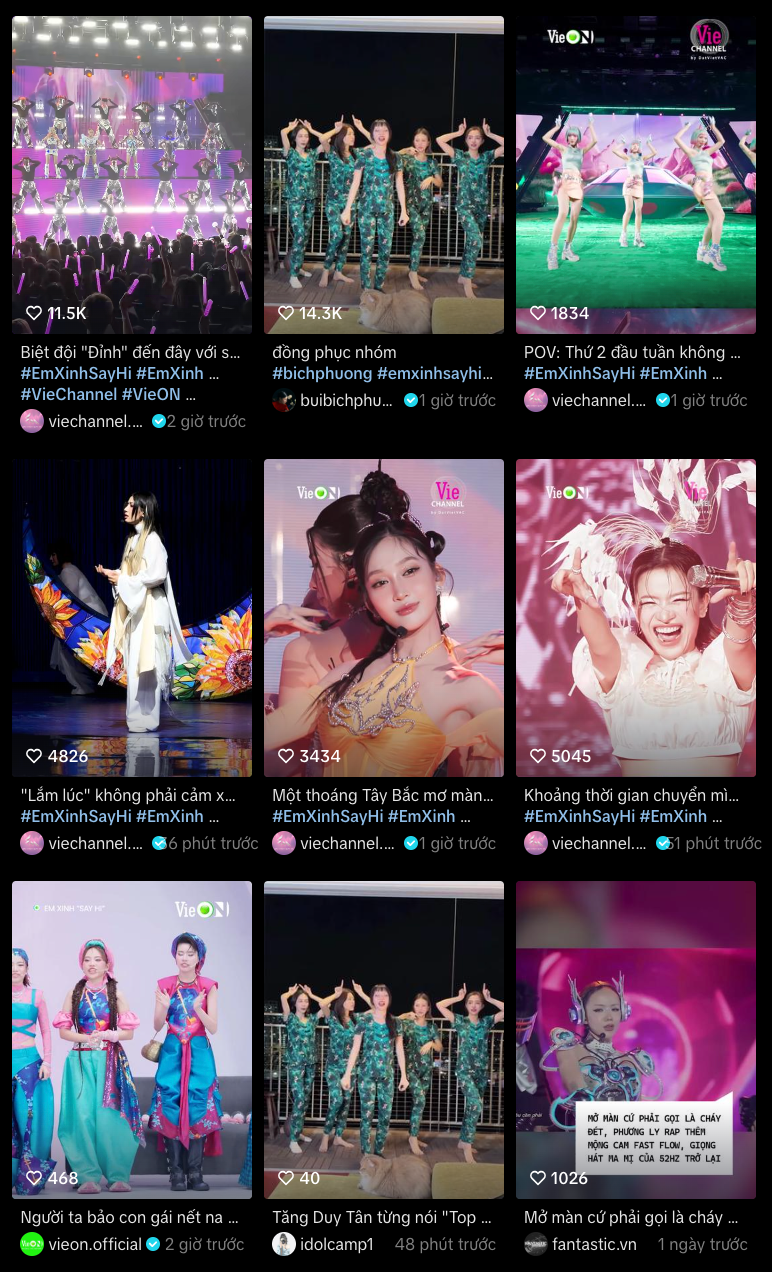Play the "Mở màn cứ phải gọi là cháy" video
772x1272 pixels.
[x=635, y=1040]
